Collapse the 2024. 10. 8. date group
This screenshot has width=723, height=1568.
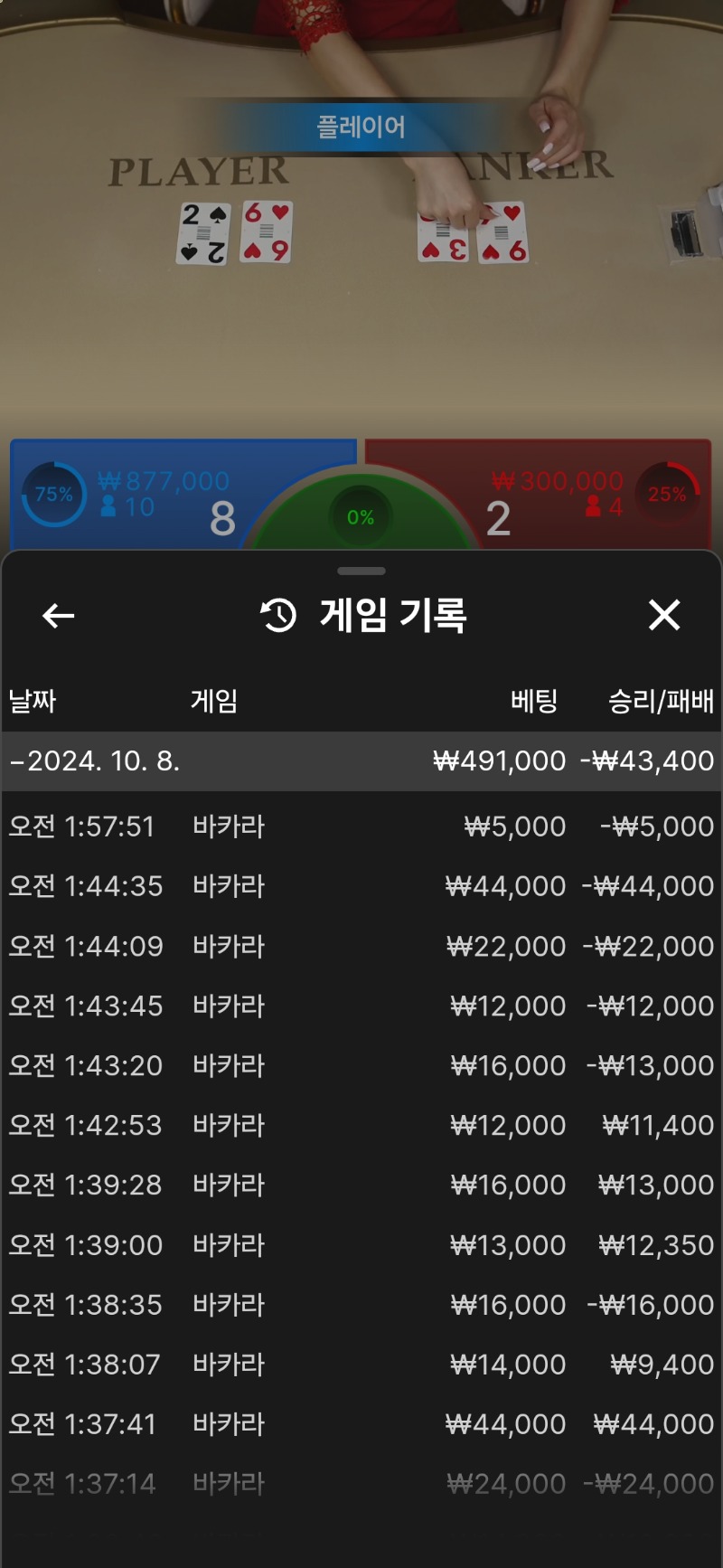coord(361,761)
